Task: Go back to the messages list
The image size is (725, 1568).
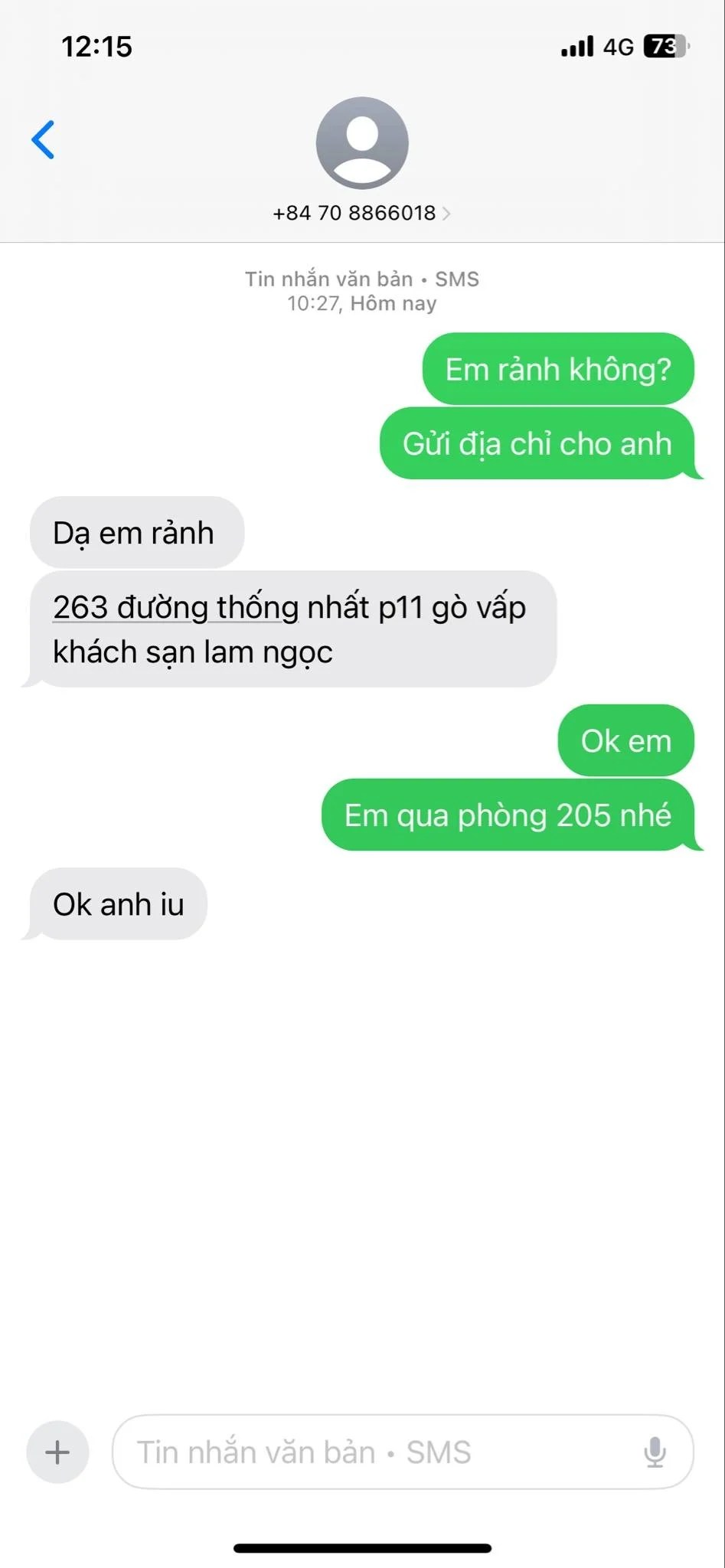Action: tap(44, 139)
